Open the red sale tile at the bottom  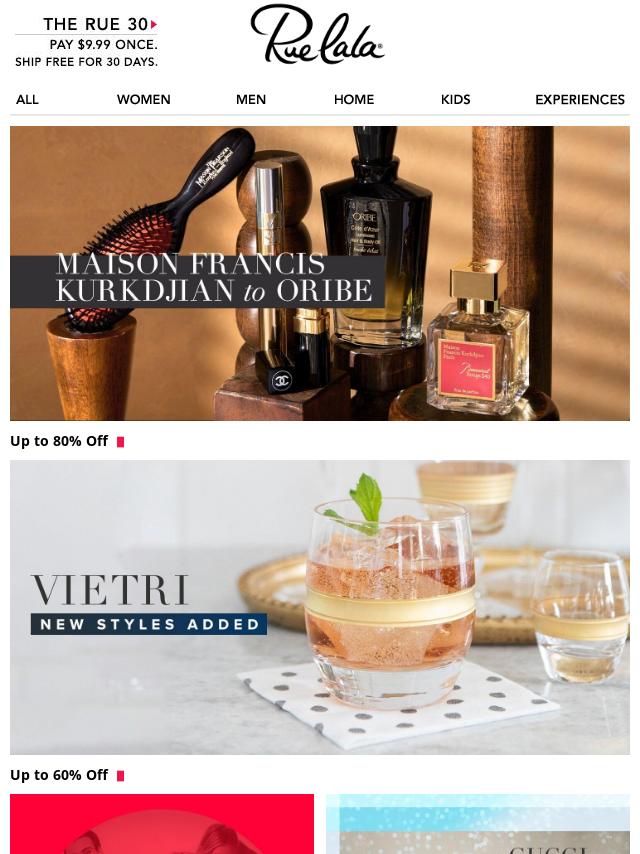pos(162,824)
